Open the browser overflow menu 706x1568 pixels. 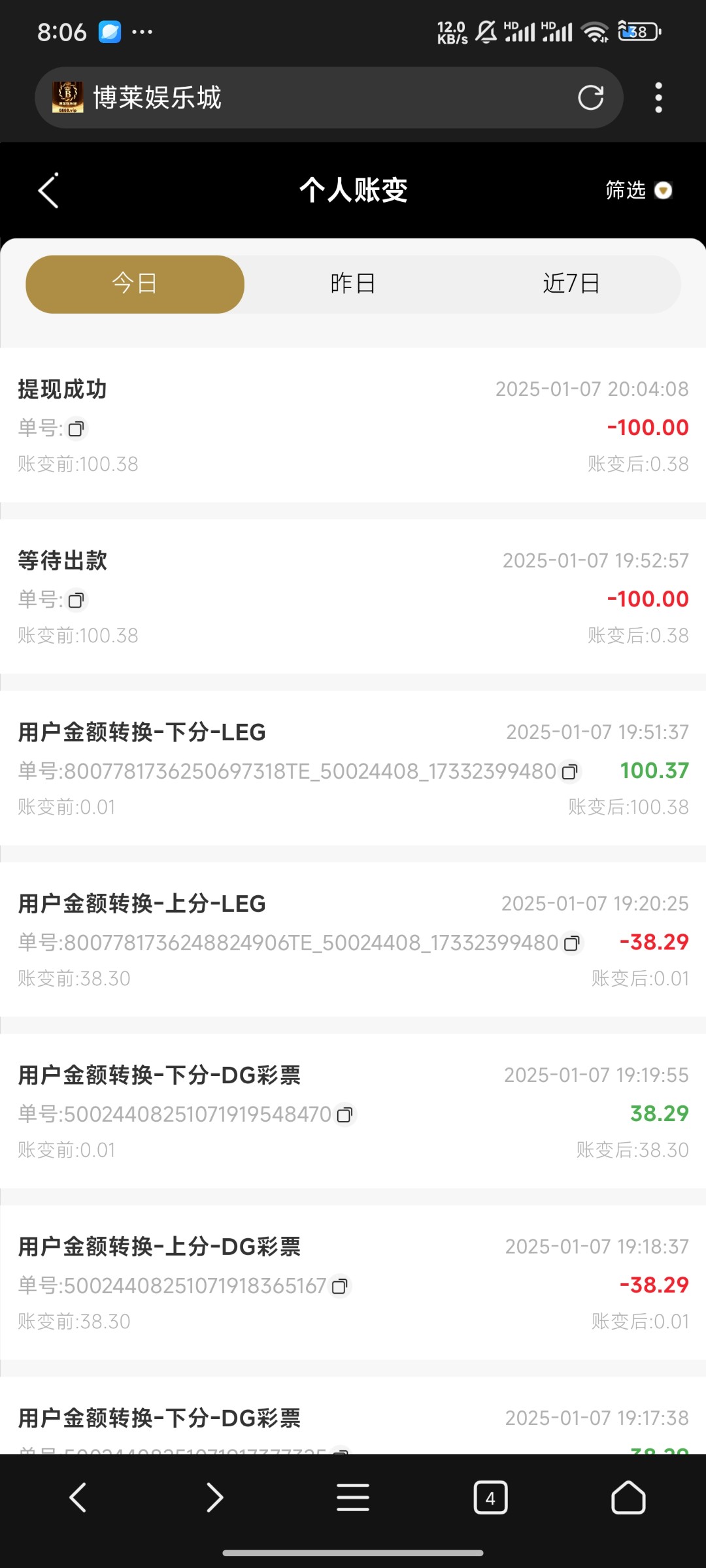pos(658,98)
